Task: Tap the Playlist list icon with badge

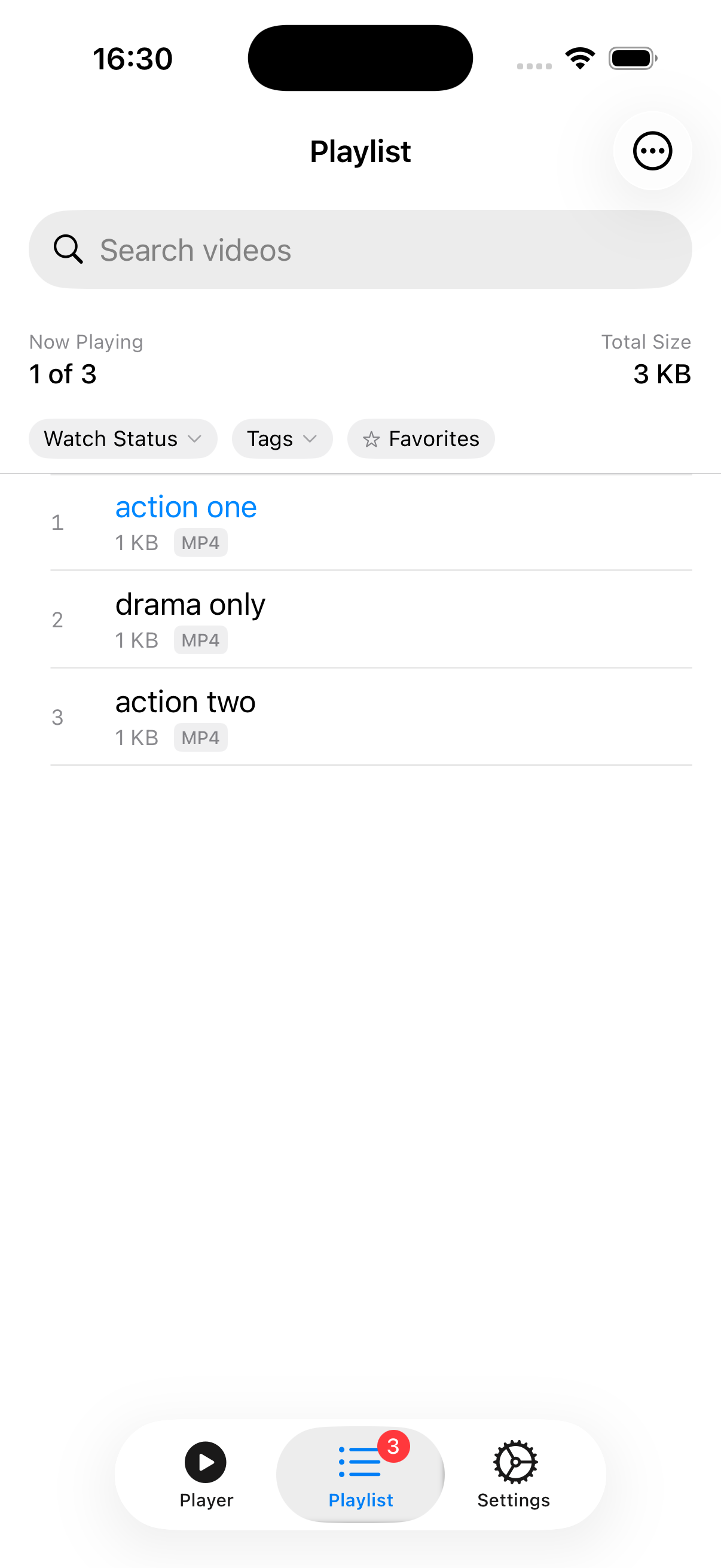Action: point(359,1463)
